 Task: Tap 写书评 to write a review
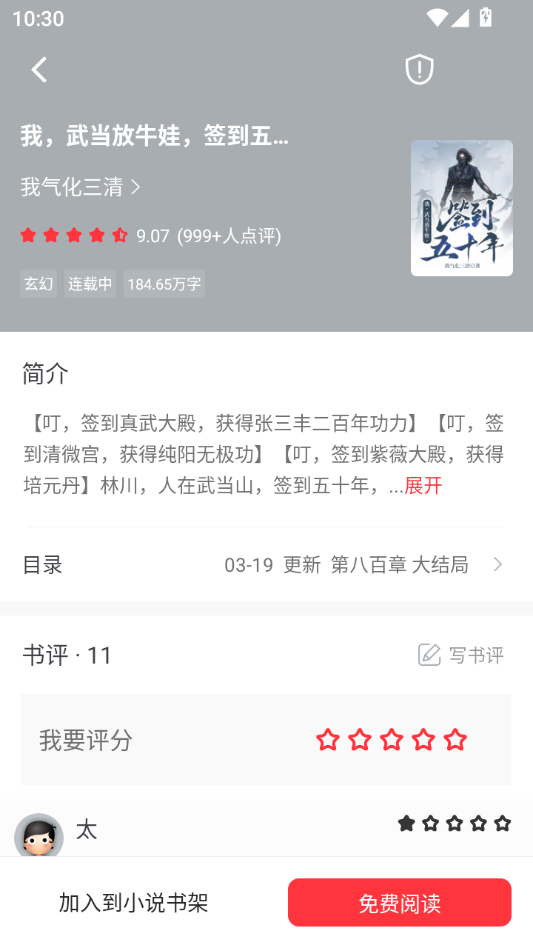tap(461, 655)
